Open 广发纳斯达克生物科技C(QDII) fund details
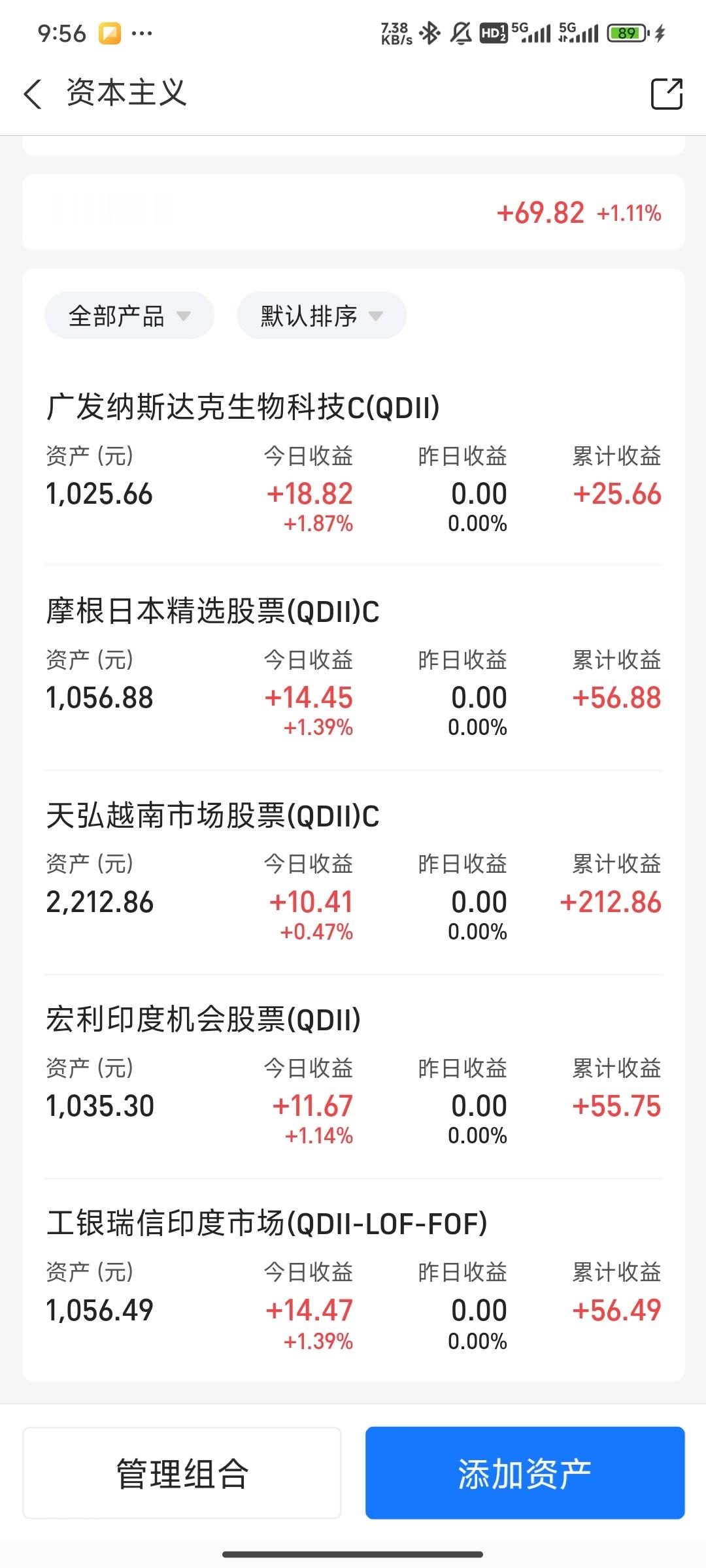 pos(353,464)
